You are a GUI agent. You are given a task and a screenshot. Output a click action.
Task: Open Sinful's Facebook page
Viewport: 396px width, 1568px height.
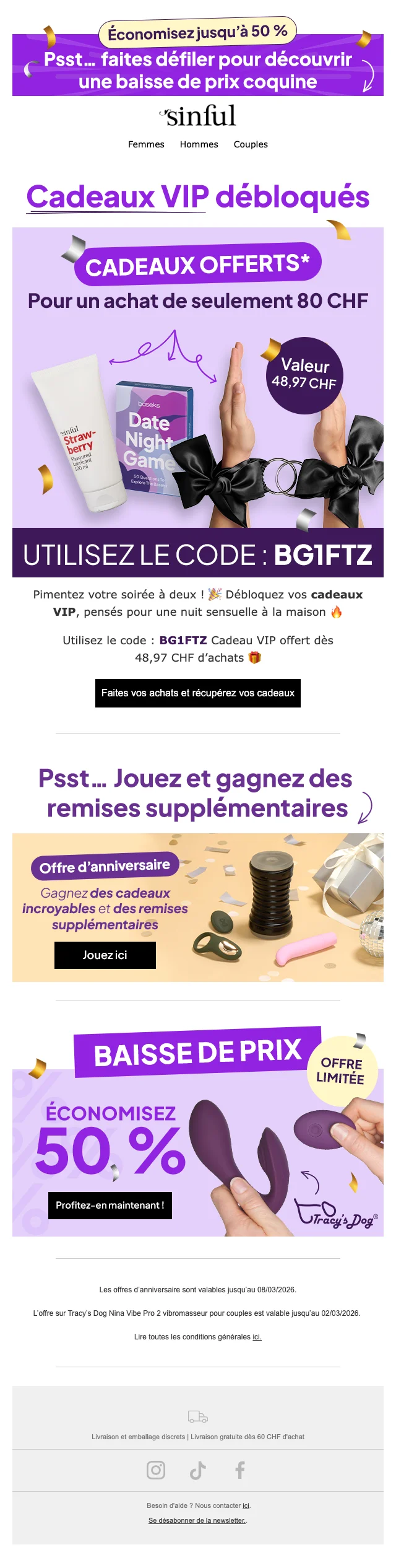coord(240,1469)
